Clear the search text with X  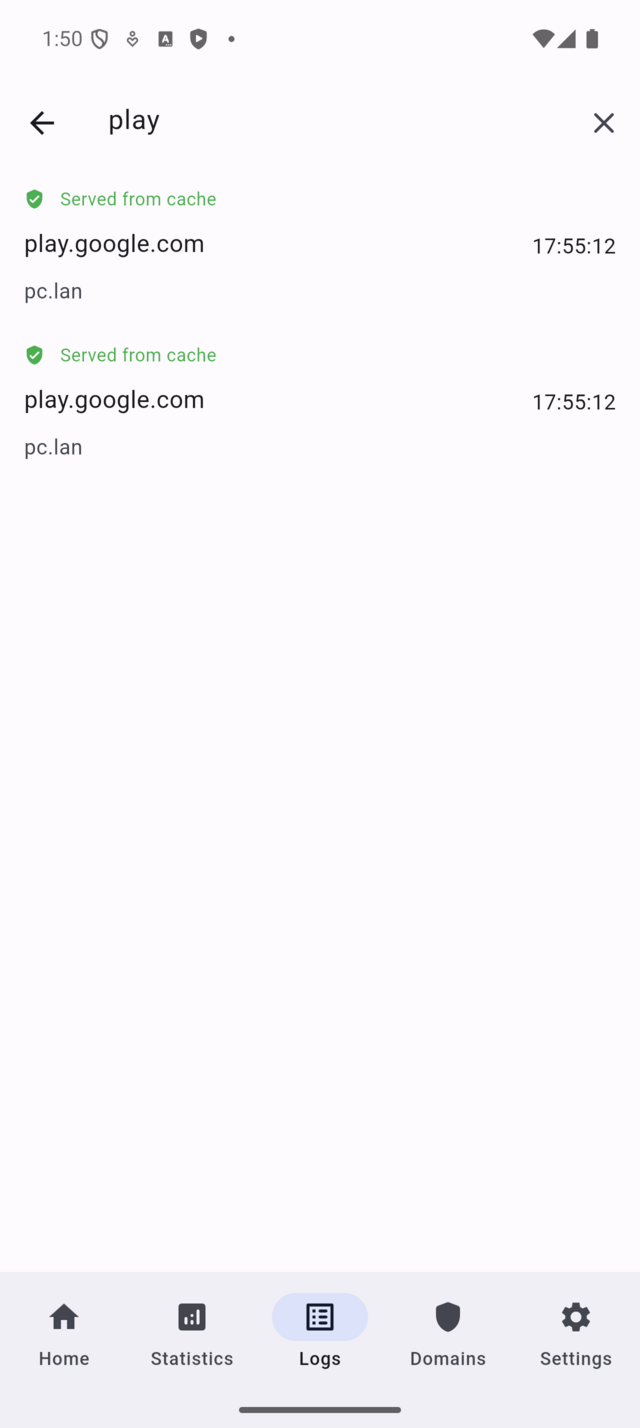[x=603, y=122]
